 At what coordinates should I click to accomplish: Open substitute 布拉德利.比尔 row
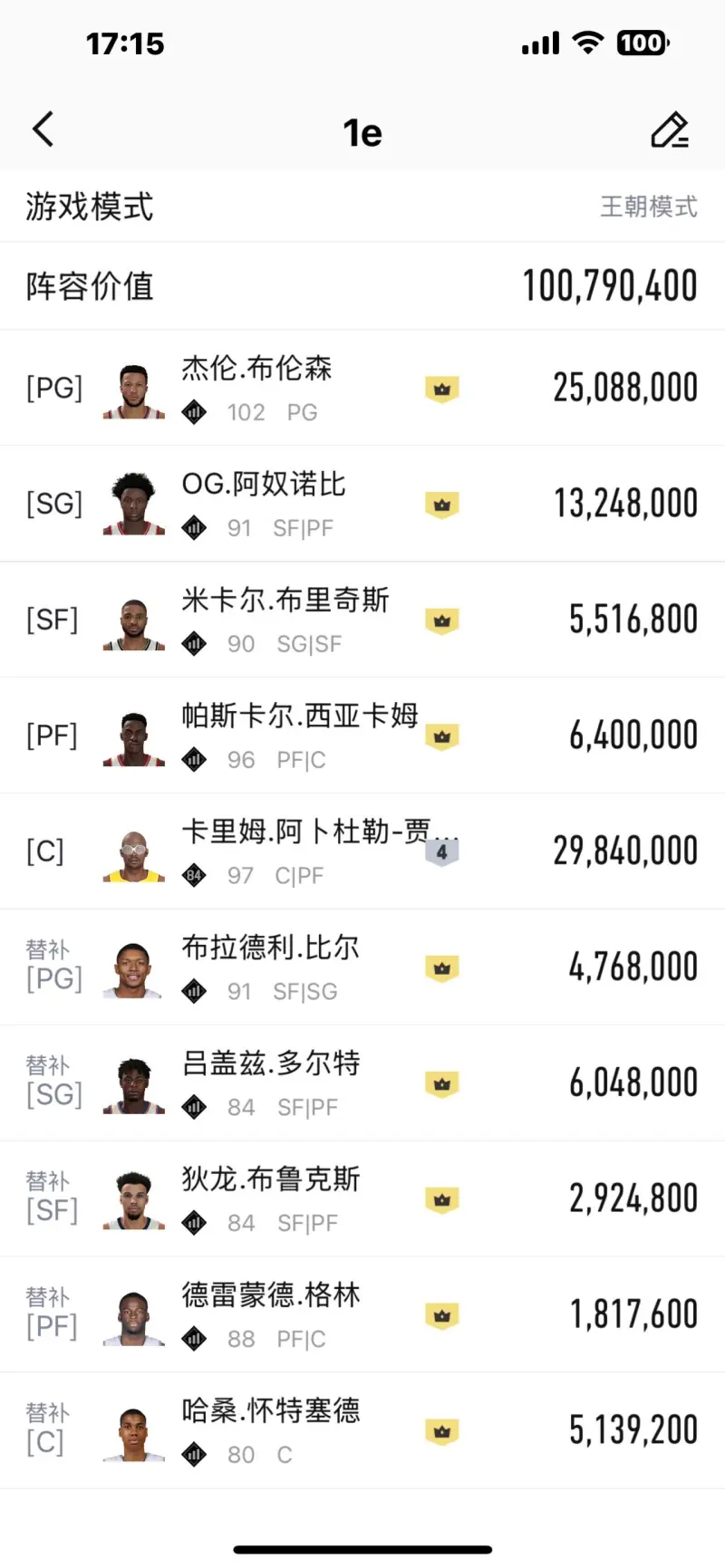(362, 967)
